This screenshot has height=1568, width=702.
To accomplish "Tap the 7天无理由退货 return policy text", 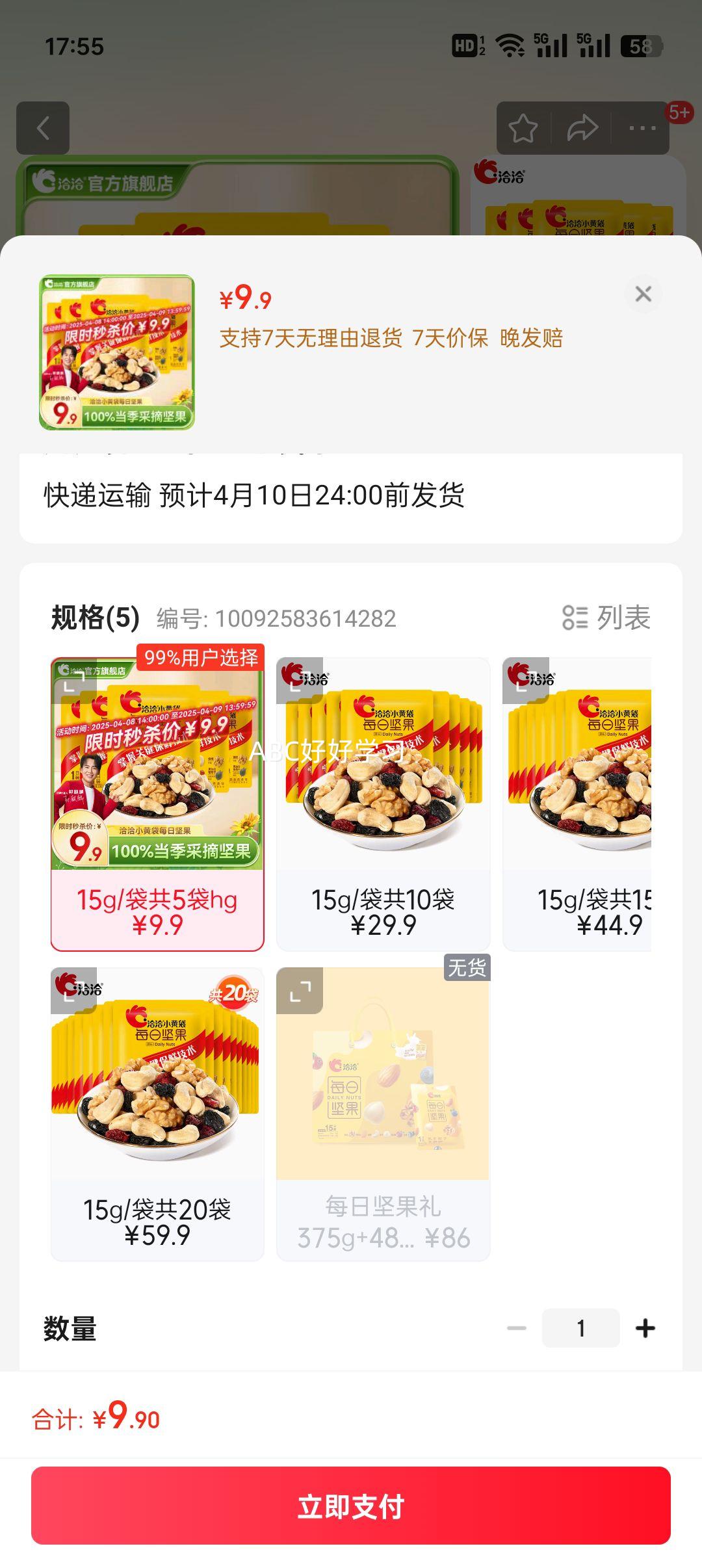I will point(305,337).
